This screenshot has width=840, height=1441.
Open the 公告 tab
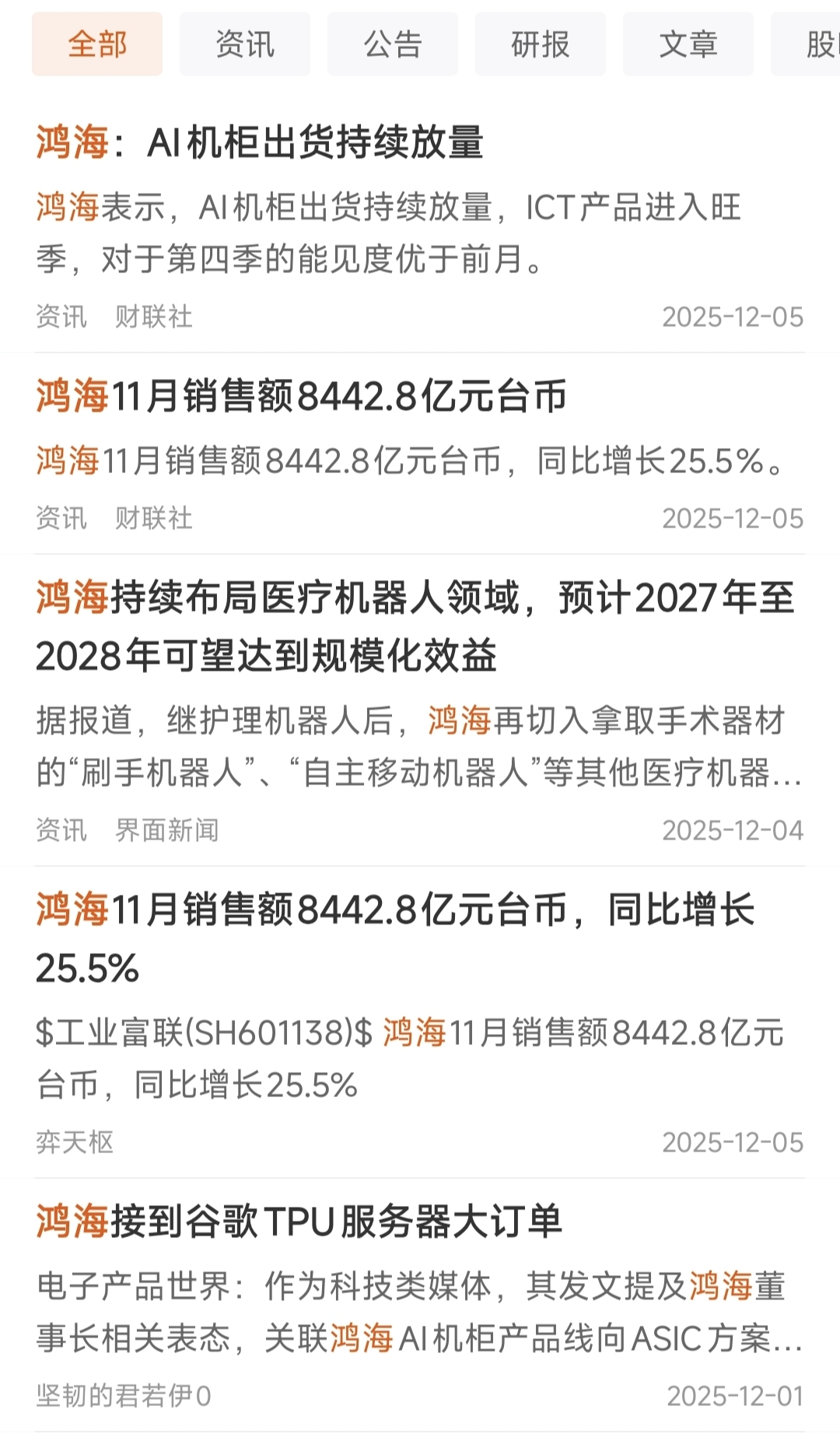click(393, 44)
